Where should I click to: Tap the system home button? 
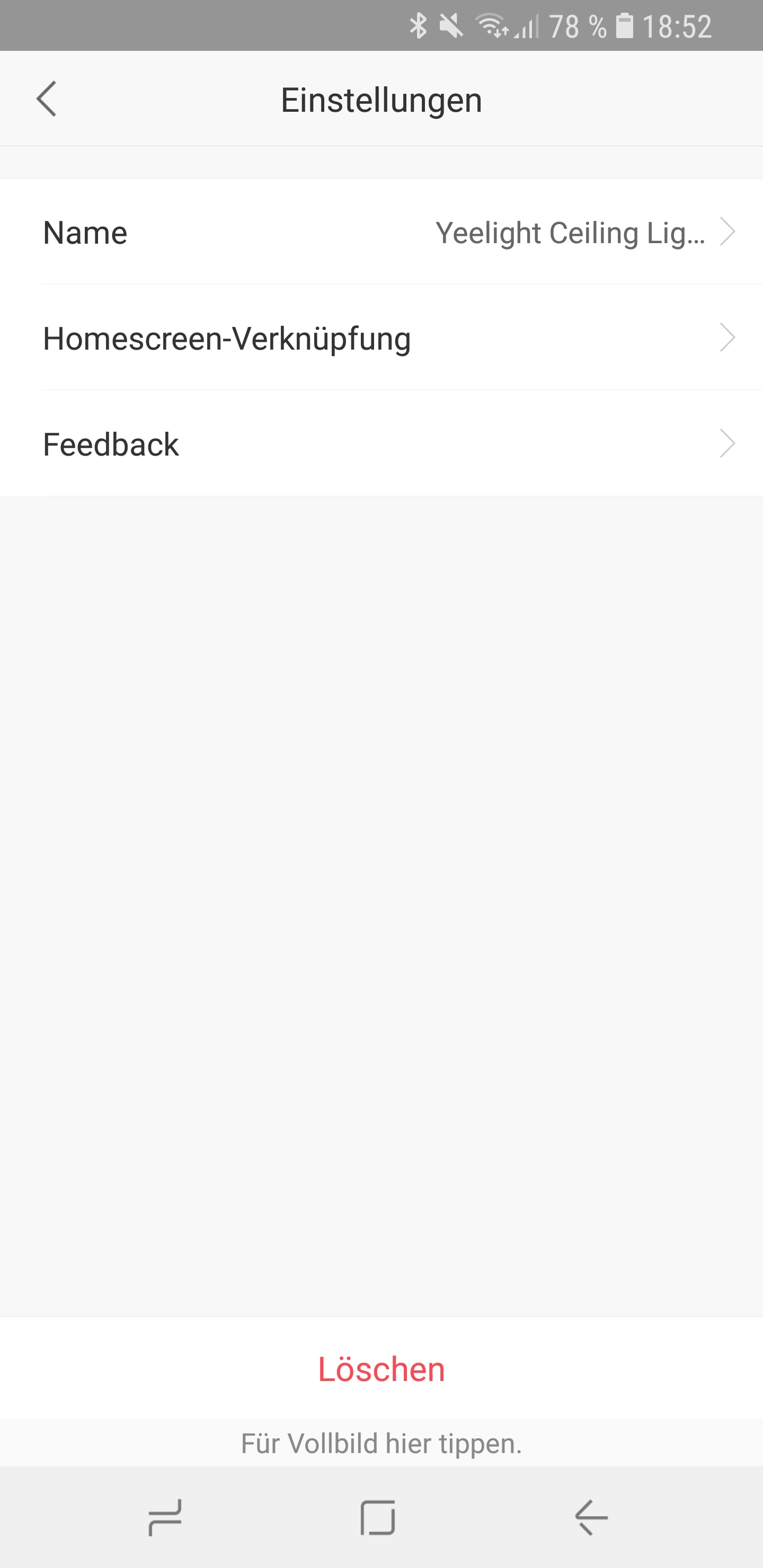point(378,1518)
